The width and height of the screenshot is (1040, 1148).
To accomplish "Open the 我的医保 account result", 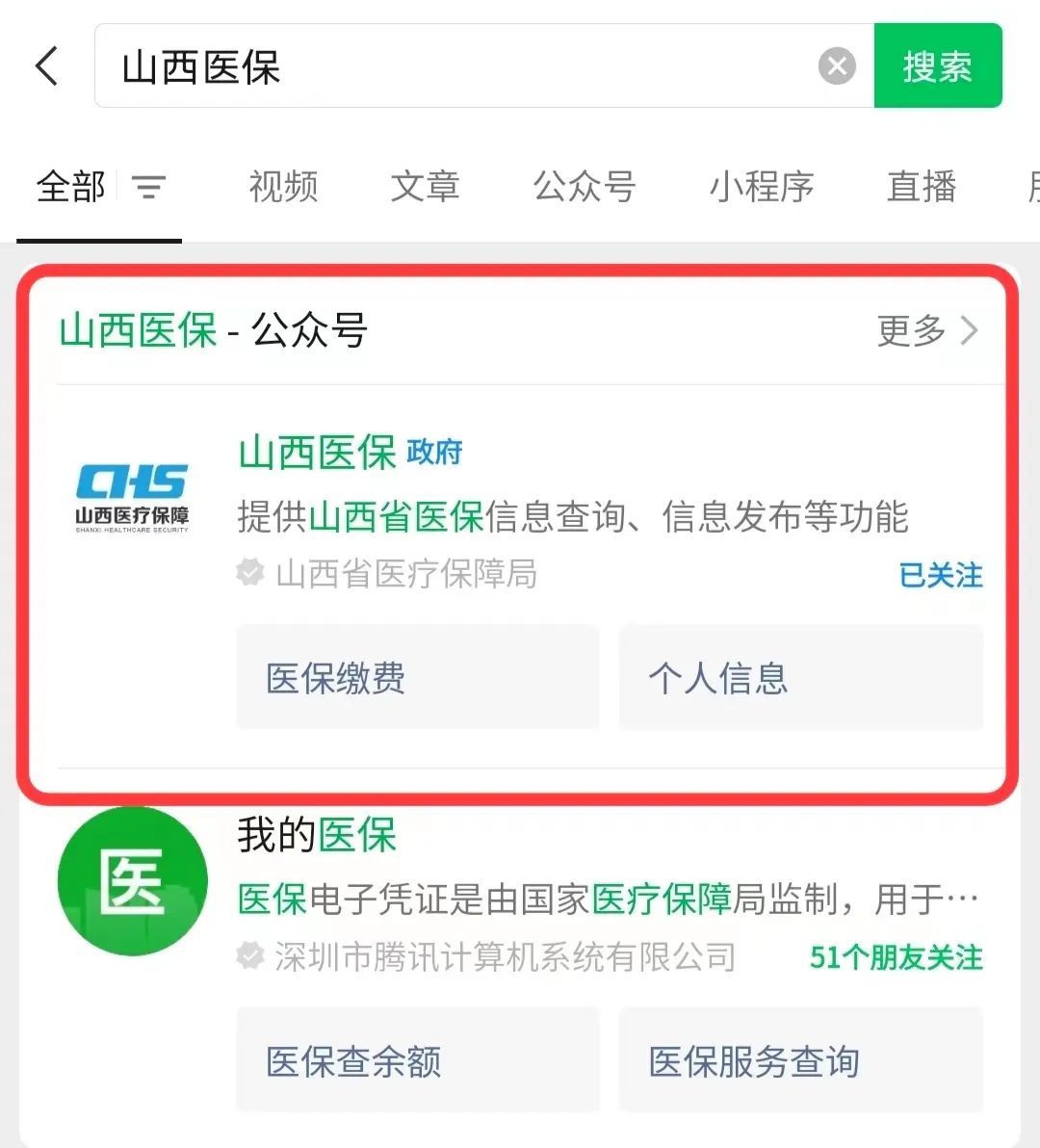I will [317, 835].
